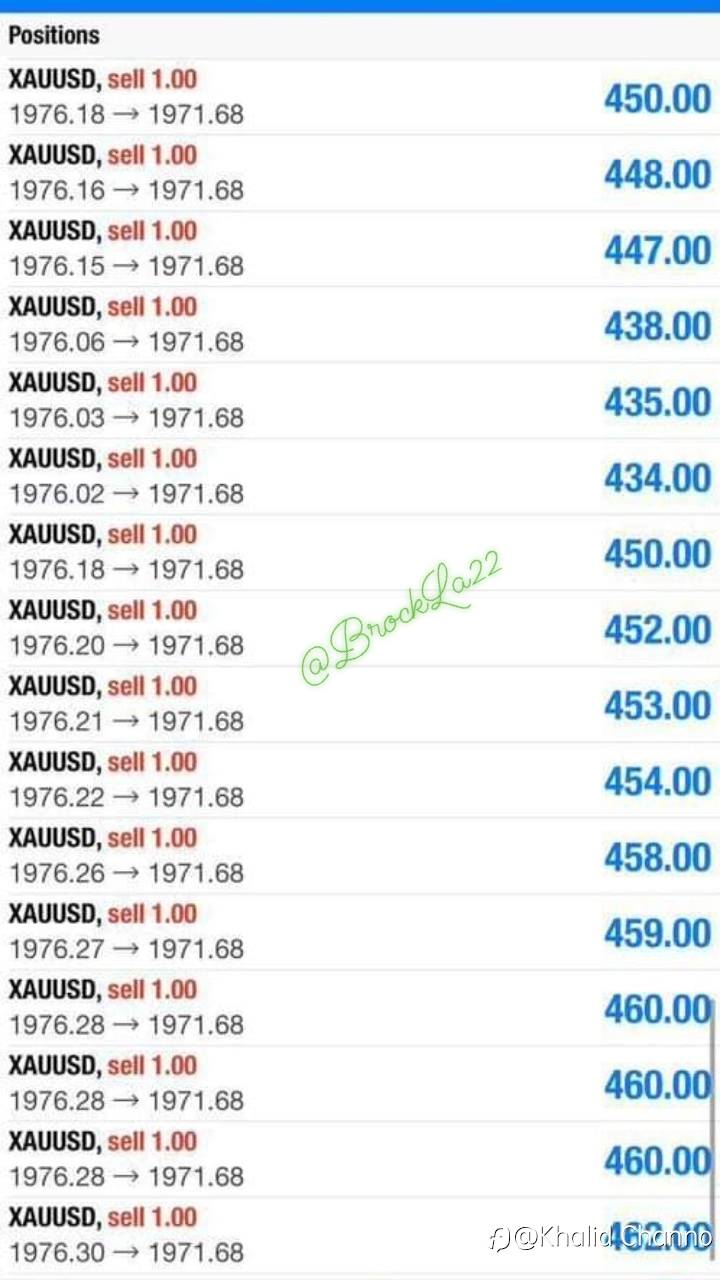Expand the position opened at 1976.26
This screenshot has height=1280, width=720.
pyautogui.click(x=360, y=857)
